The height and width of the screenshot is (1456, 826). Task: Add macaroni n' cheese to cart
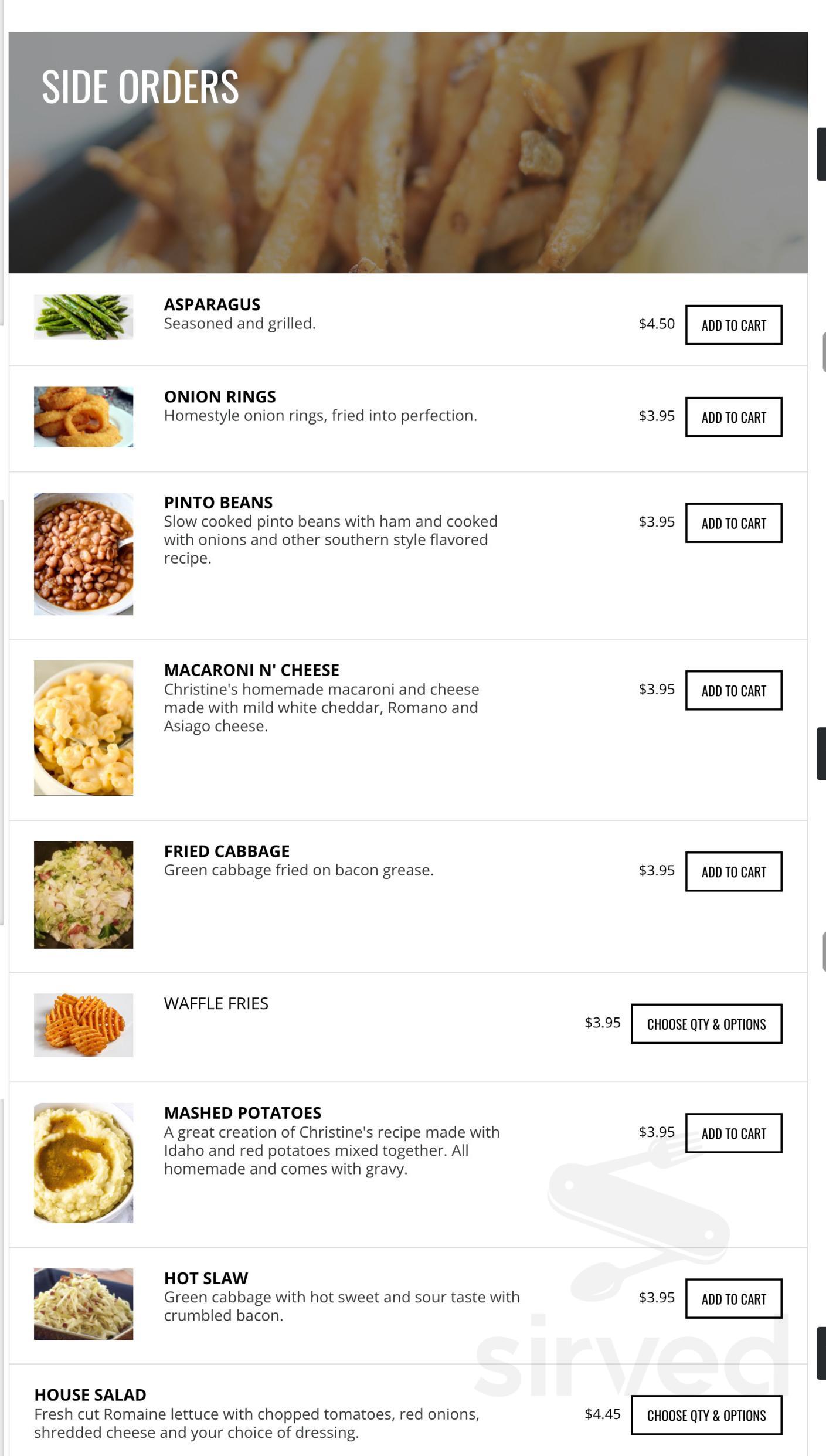click(733, 690)
